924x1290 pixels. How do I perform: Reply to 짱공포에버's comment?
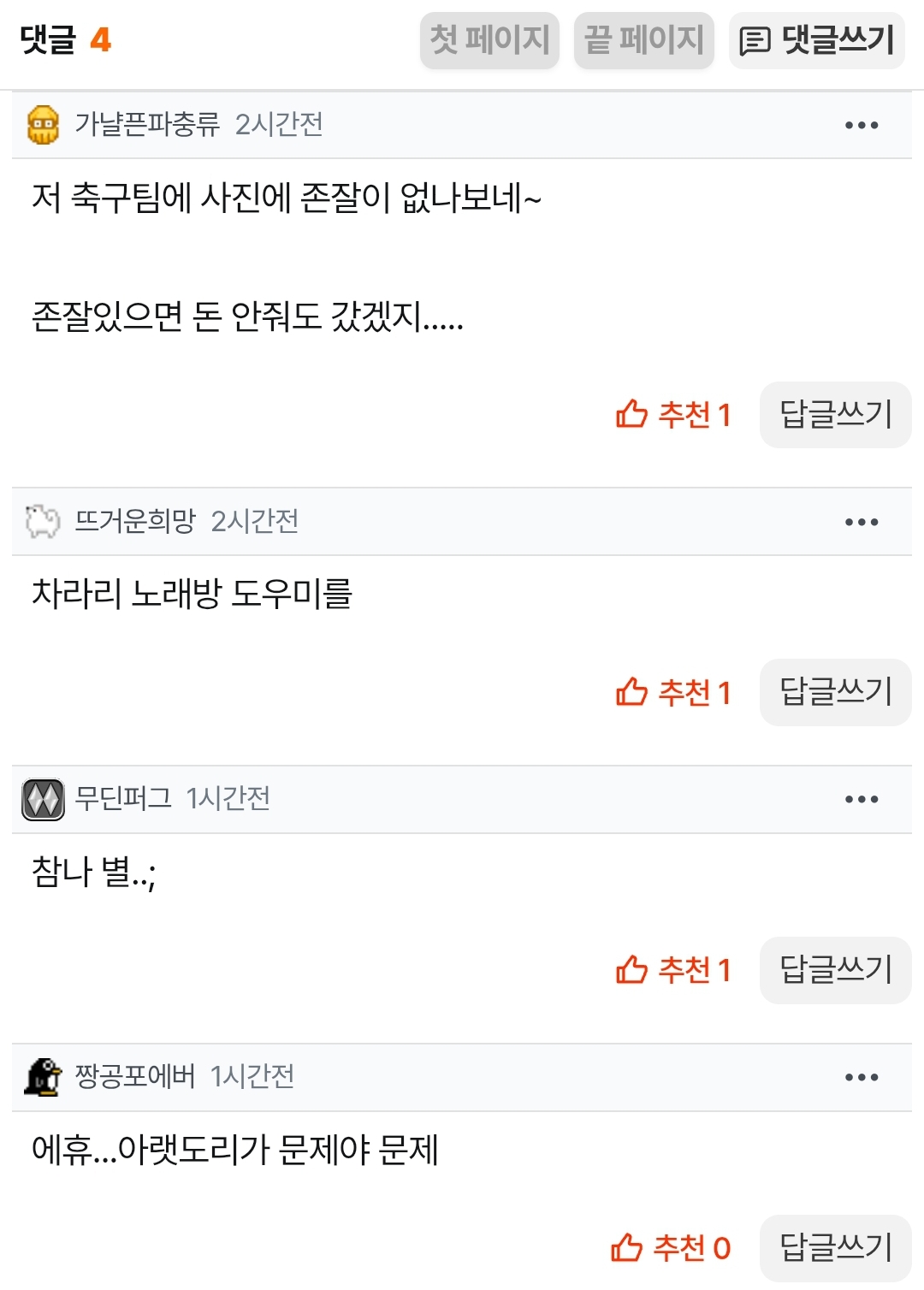coord(836,1248)
